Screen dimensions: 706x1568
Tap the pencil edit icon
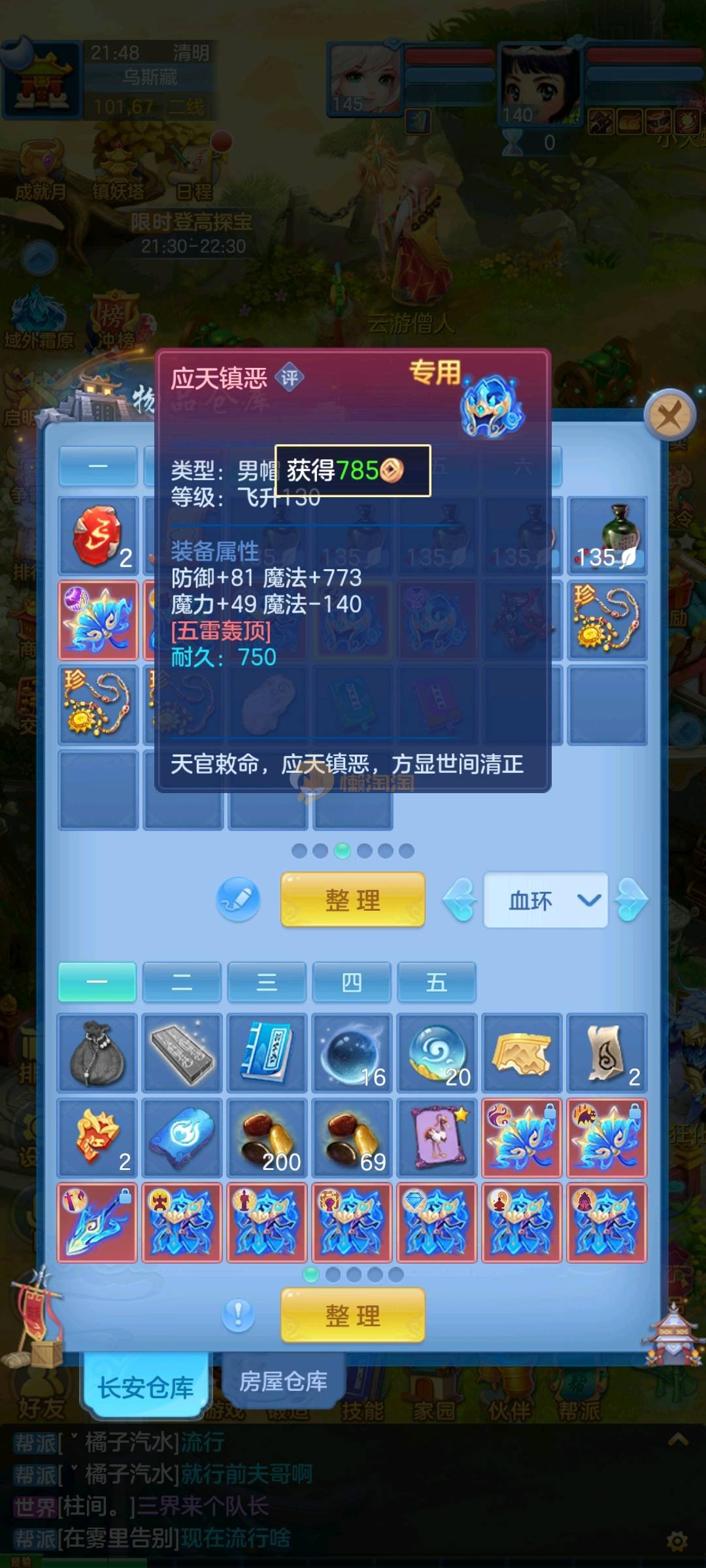[x=238, y=900]
